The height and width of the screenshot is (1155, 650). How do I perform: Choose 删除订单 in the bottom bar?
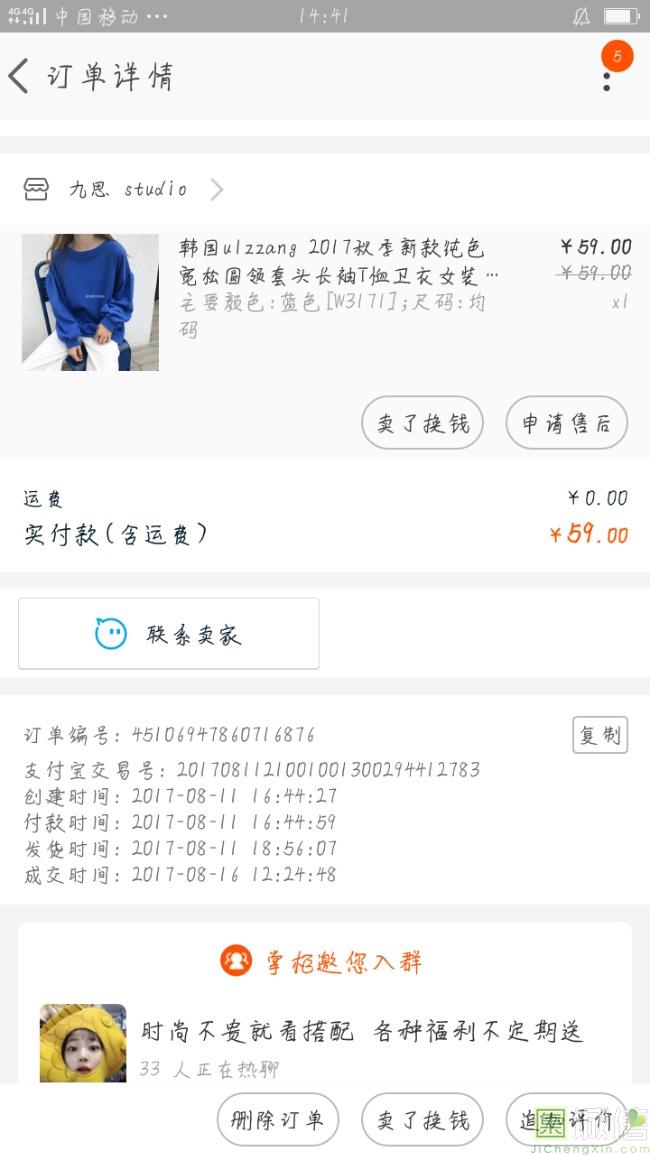pos(278,1119)
